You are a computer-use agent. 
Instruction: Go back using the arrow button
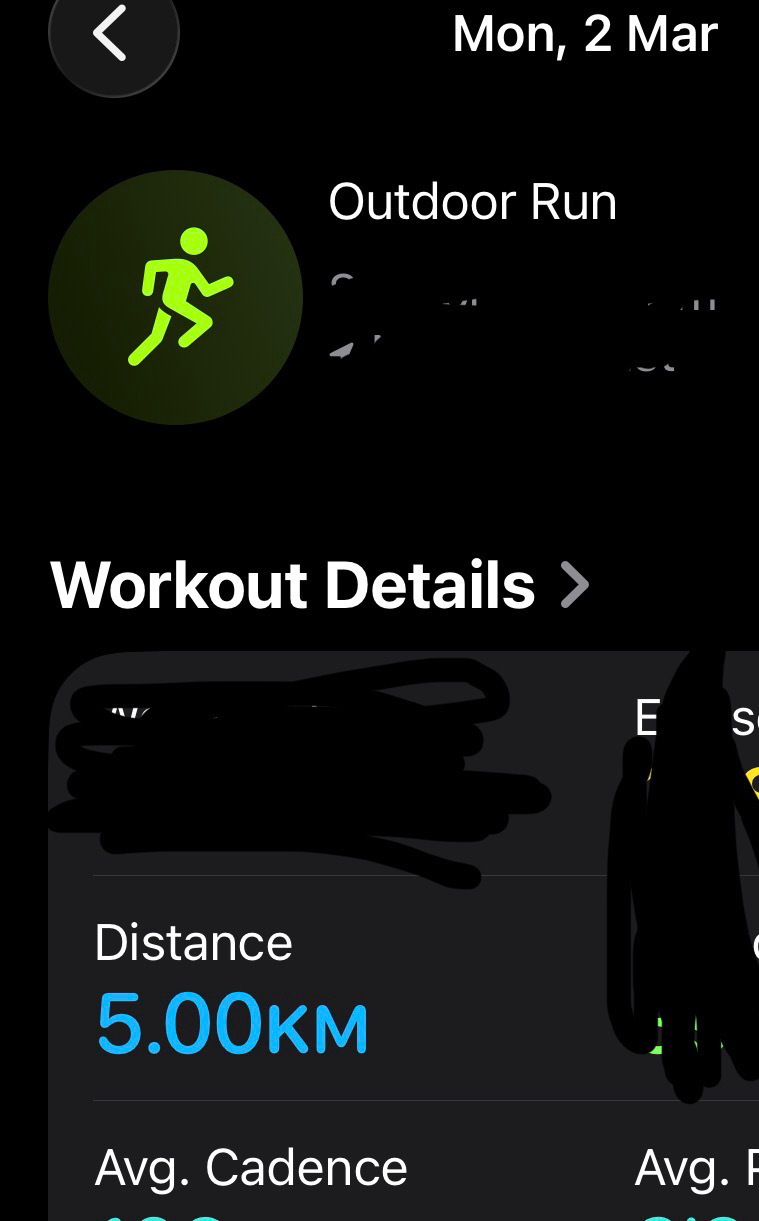(112, 34)
